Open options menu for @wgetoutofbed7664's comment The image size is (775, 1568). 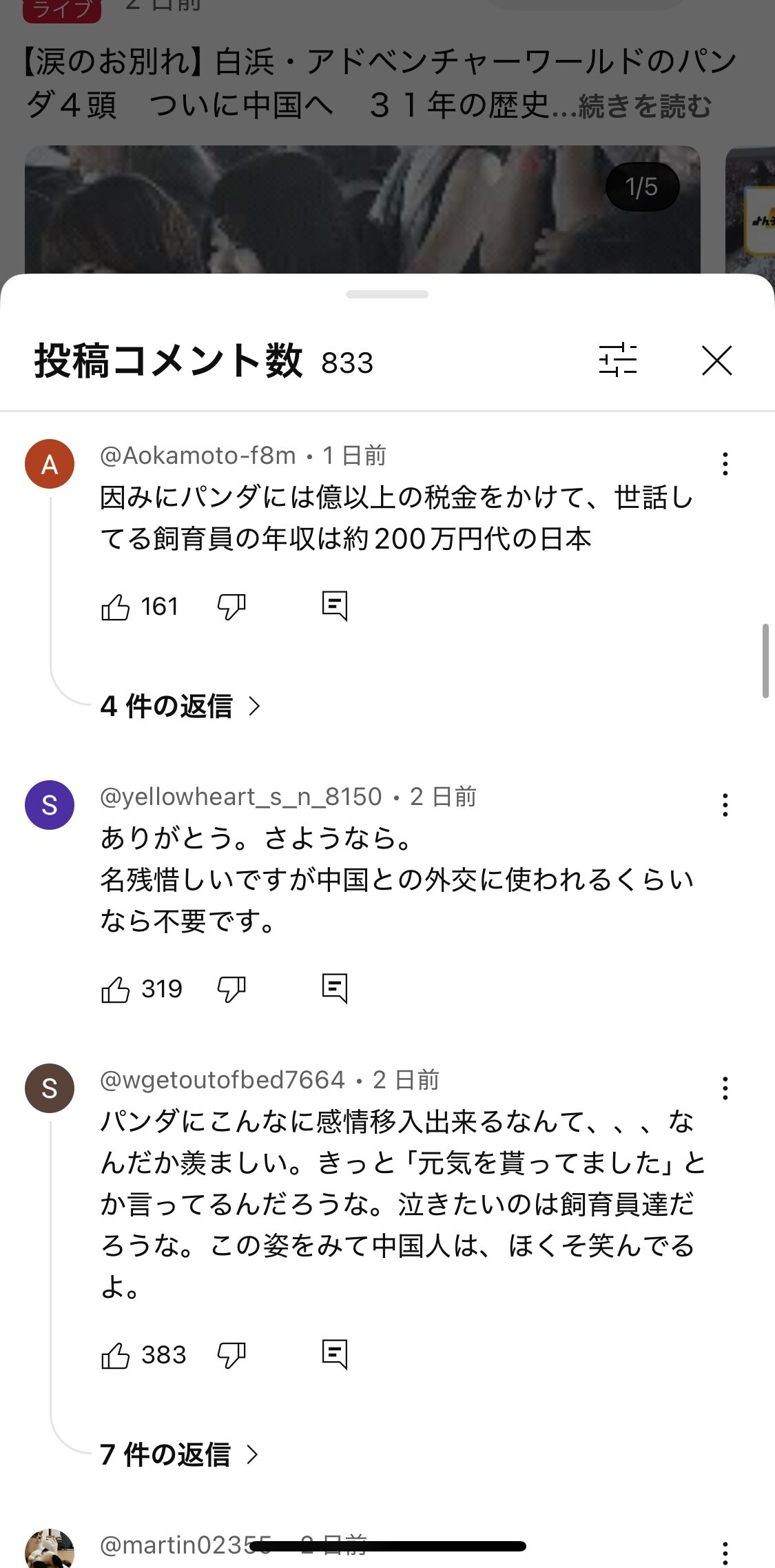pyautogui.click(x=725, y=1088)
